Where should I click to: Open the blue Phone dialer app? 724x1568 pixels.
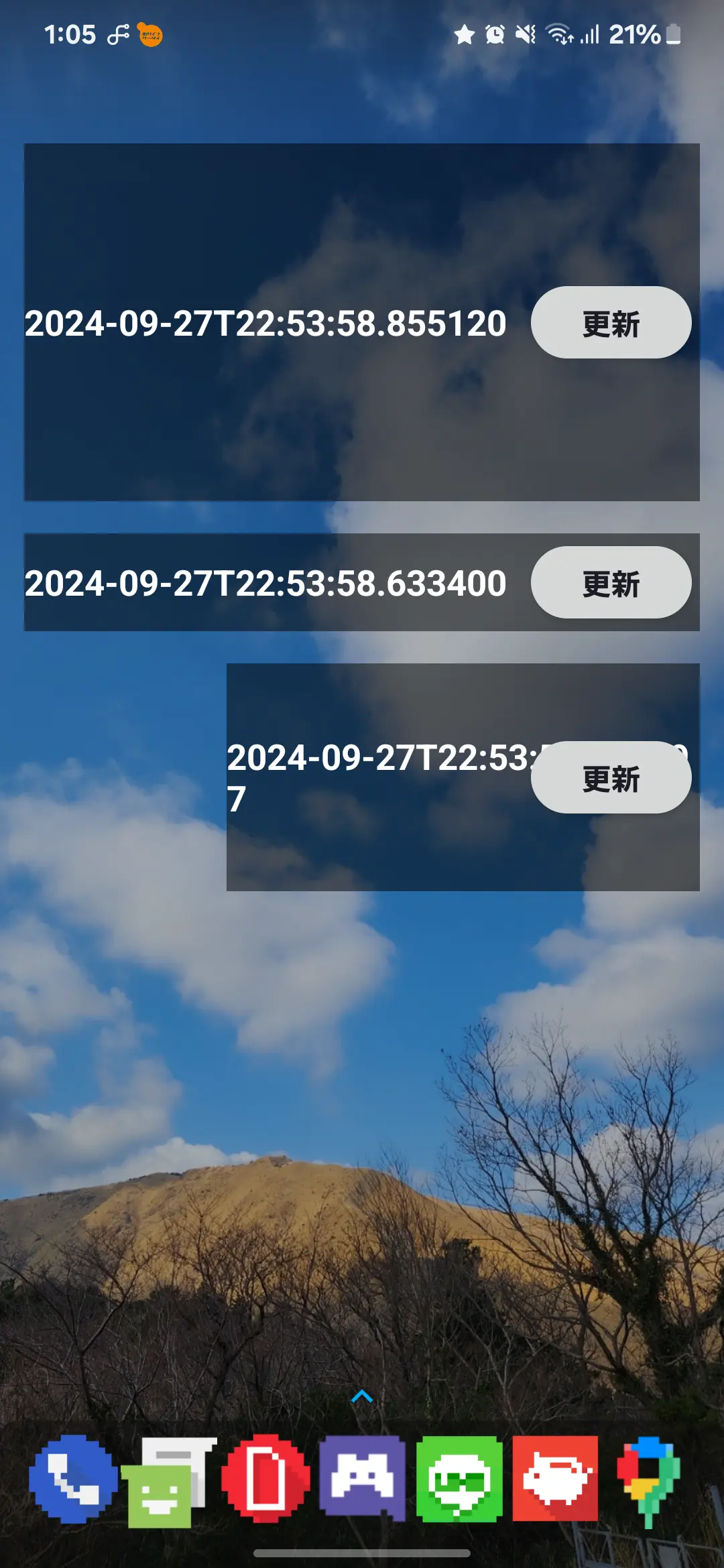coord(72,1478)
